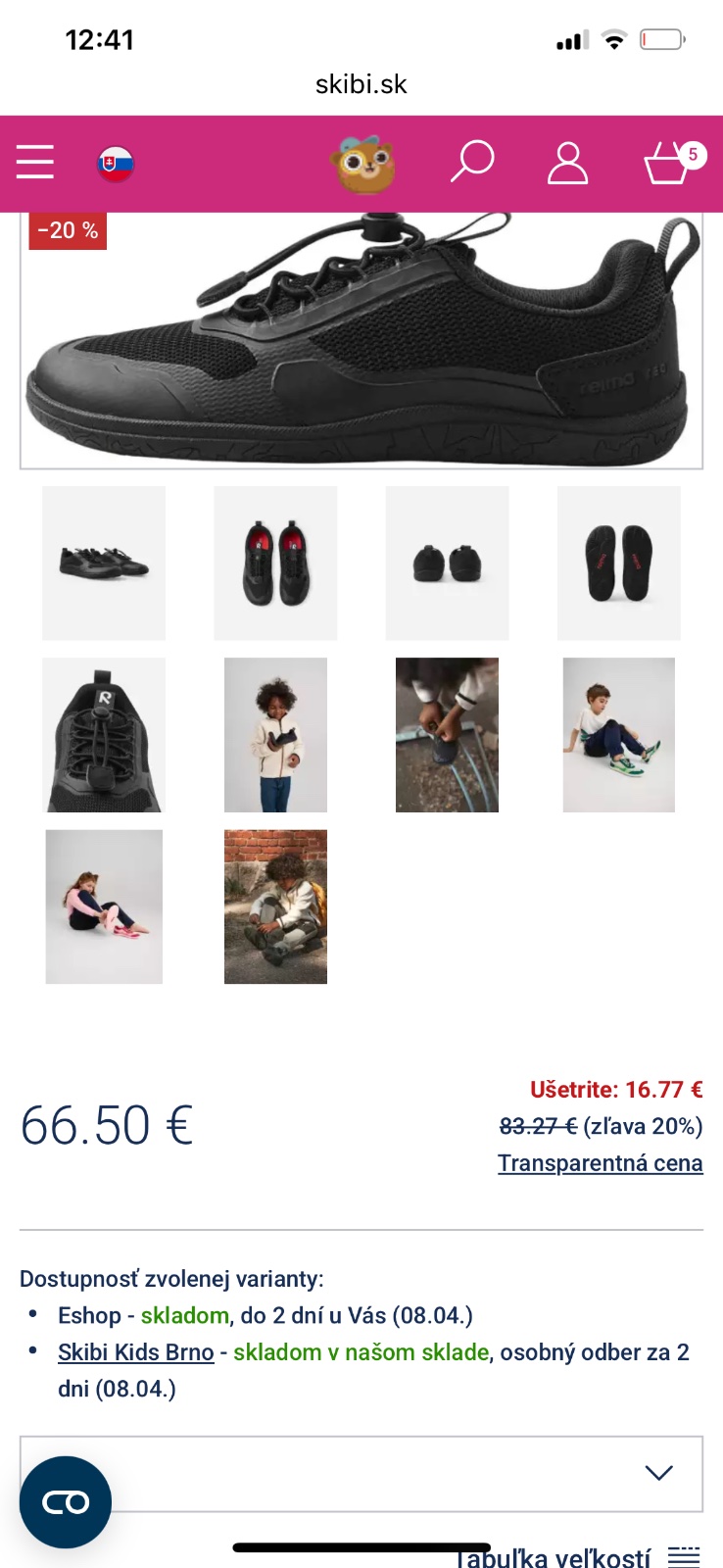Image resolution: width=723 pixels, height=1568 pixels.
Task: View the photo of child by brick wall
Action: click(275, 906)
